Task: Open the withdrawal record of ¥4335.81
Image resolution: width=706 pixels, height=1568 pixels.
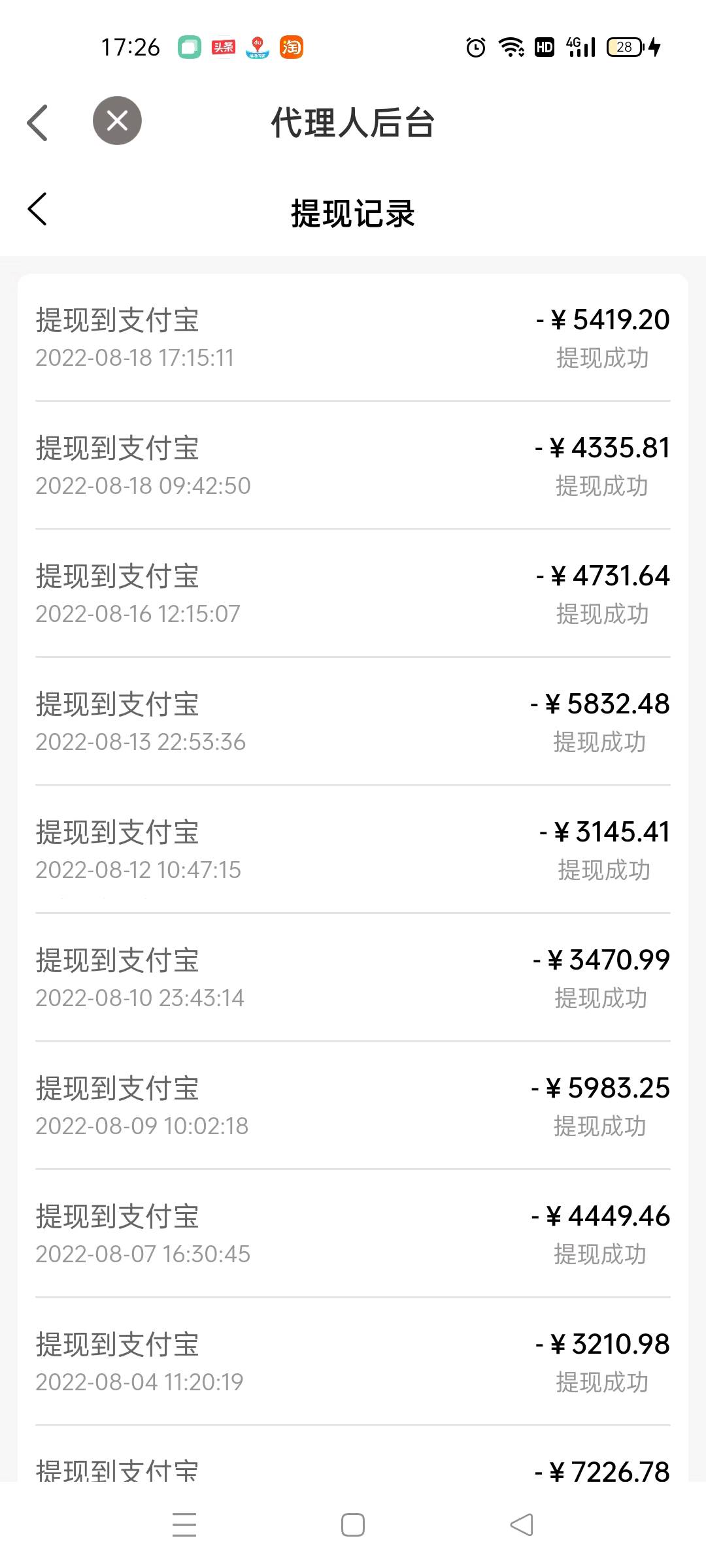Action: click(353, 466)
